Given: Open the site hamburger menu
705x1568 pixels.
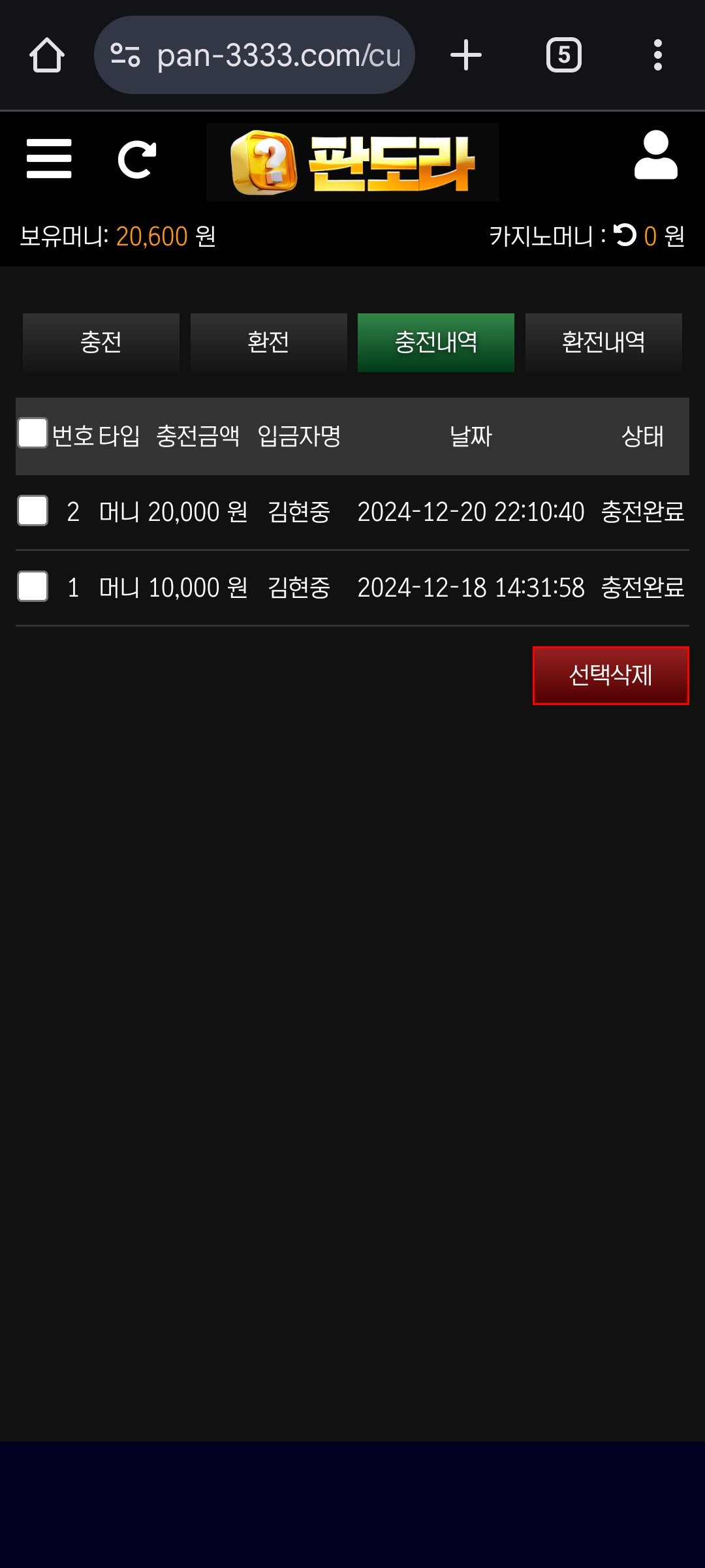Looking at the screenshot, I should (49, 159).
